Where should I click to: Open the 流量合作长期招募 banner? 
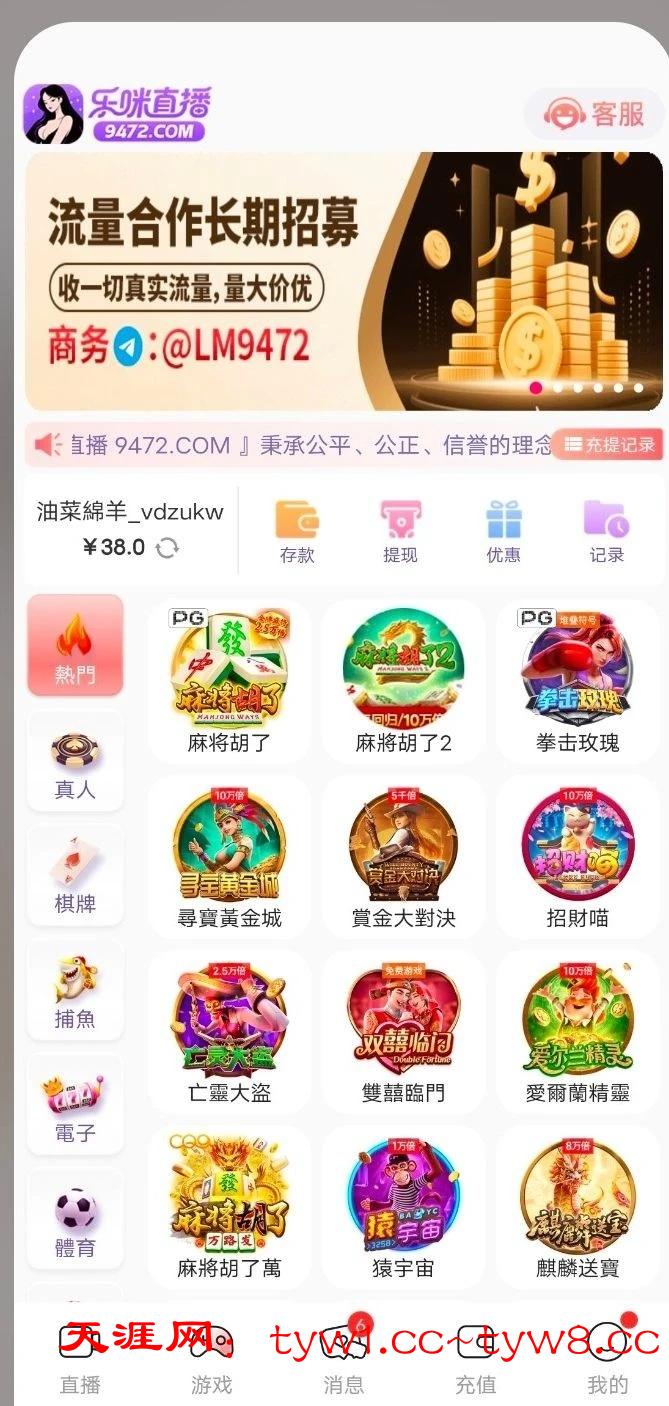coord(343,280)
